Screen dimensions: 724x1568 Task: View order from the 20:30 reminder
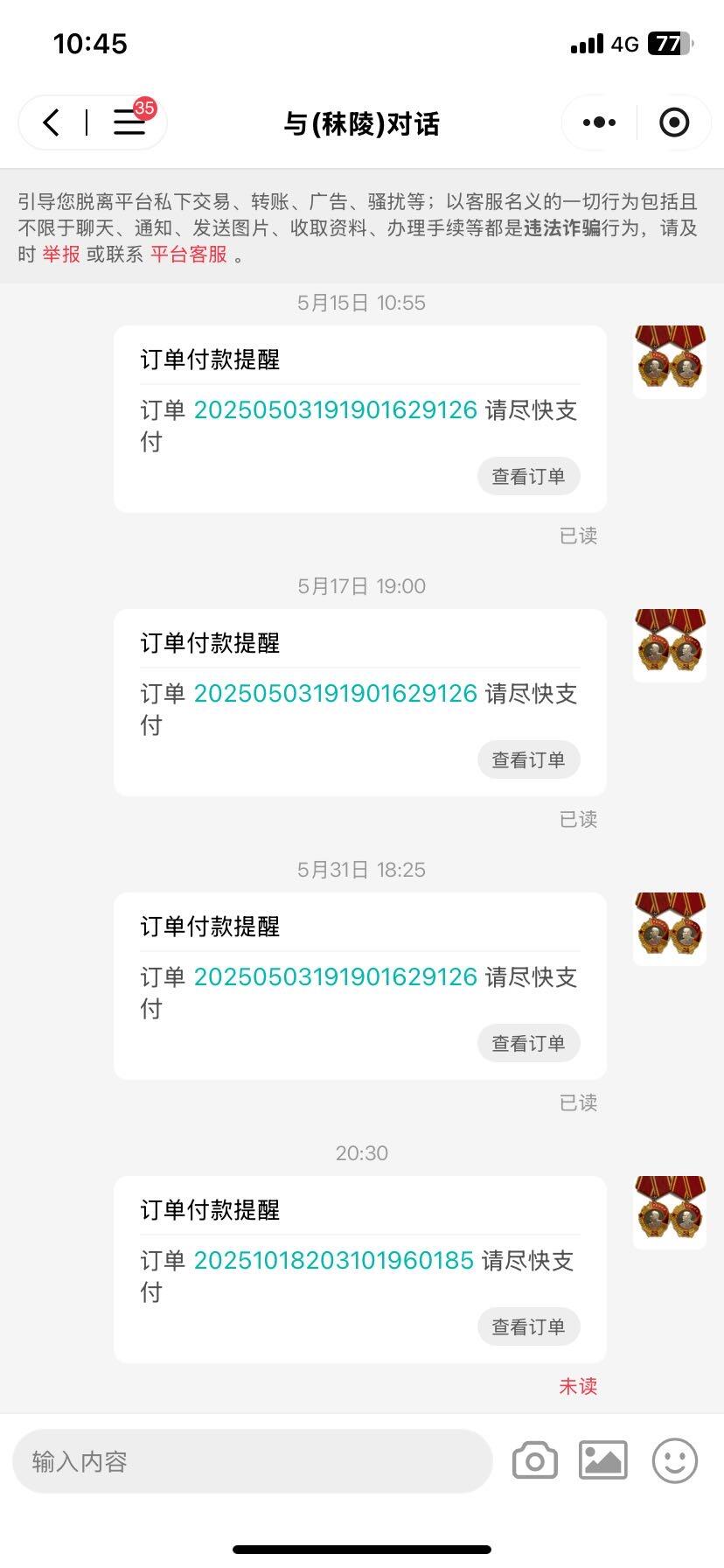point(528,1326)
